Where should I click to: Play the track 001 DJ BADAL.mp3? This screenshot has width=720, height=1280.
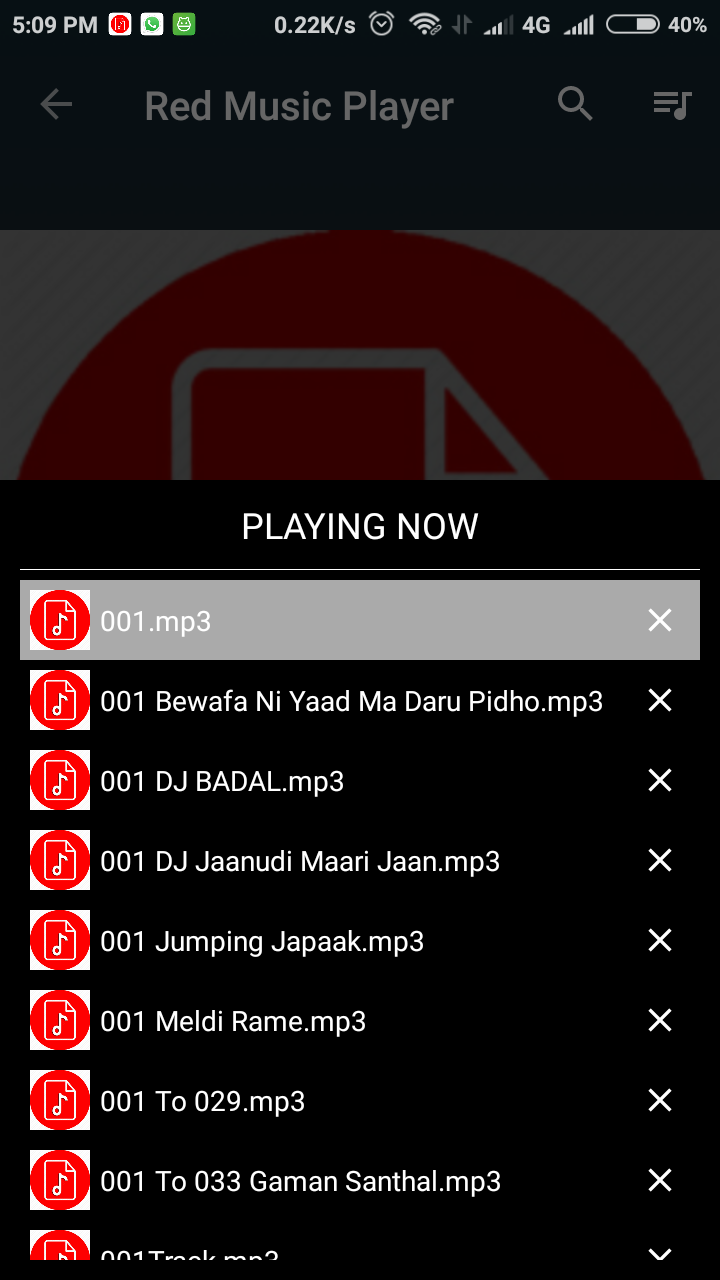pyautogui.click(x=300, y=780)
